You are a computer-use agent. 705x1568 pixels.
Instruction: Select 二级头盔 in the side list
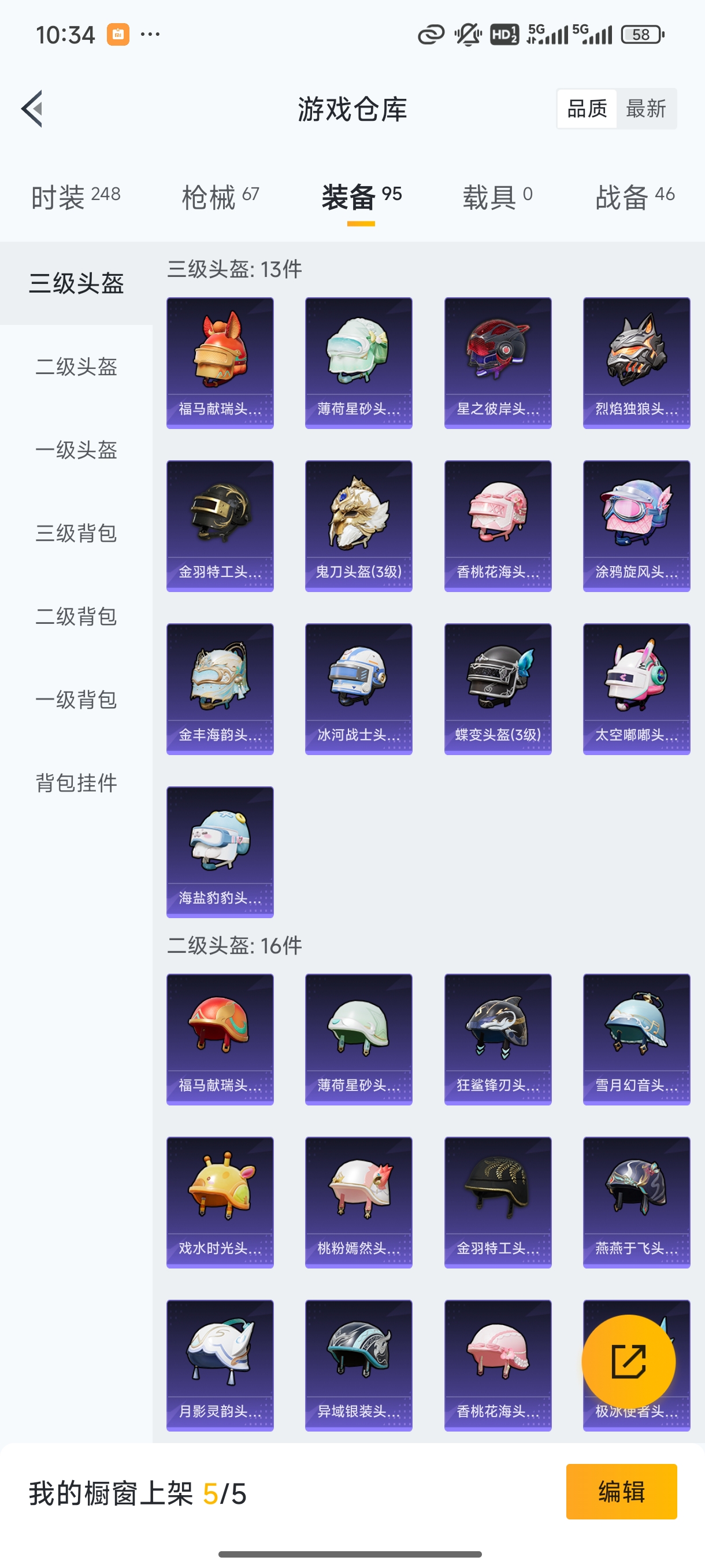[x=76, y=367]
